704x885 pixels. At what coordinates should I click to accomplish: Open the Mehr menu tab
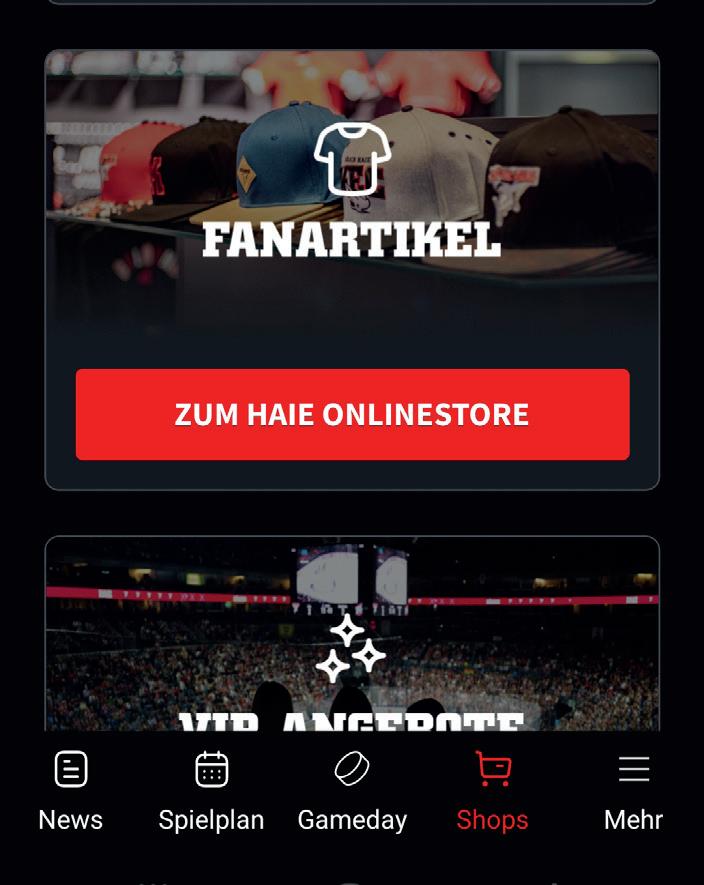(x=633, y=792)
